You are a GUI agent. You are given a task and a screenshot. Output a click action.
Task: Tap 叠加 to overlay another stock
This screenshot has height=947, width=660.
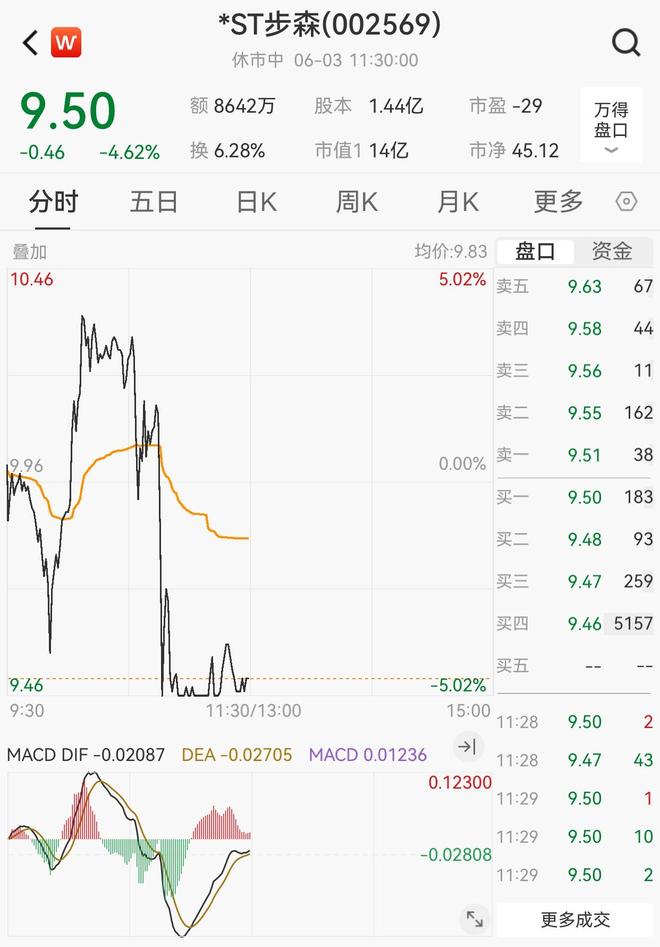pyautogui.click(x=29, y=252)
